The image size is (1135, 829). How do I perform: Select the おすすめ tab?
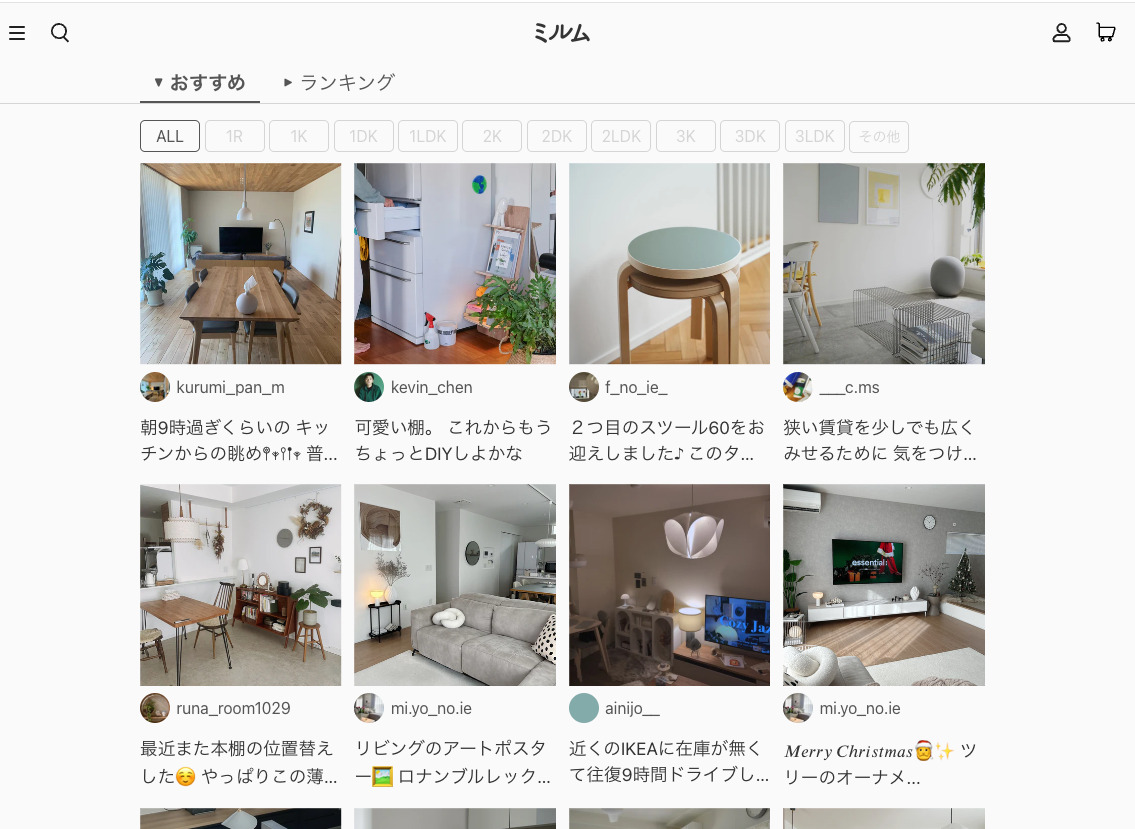pyautogui.click(x=200, y=82)
